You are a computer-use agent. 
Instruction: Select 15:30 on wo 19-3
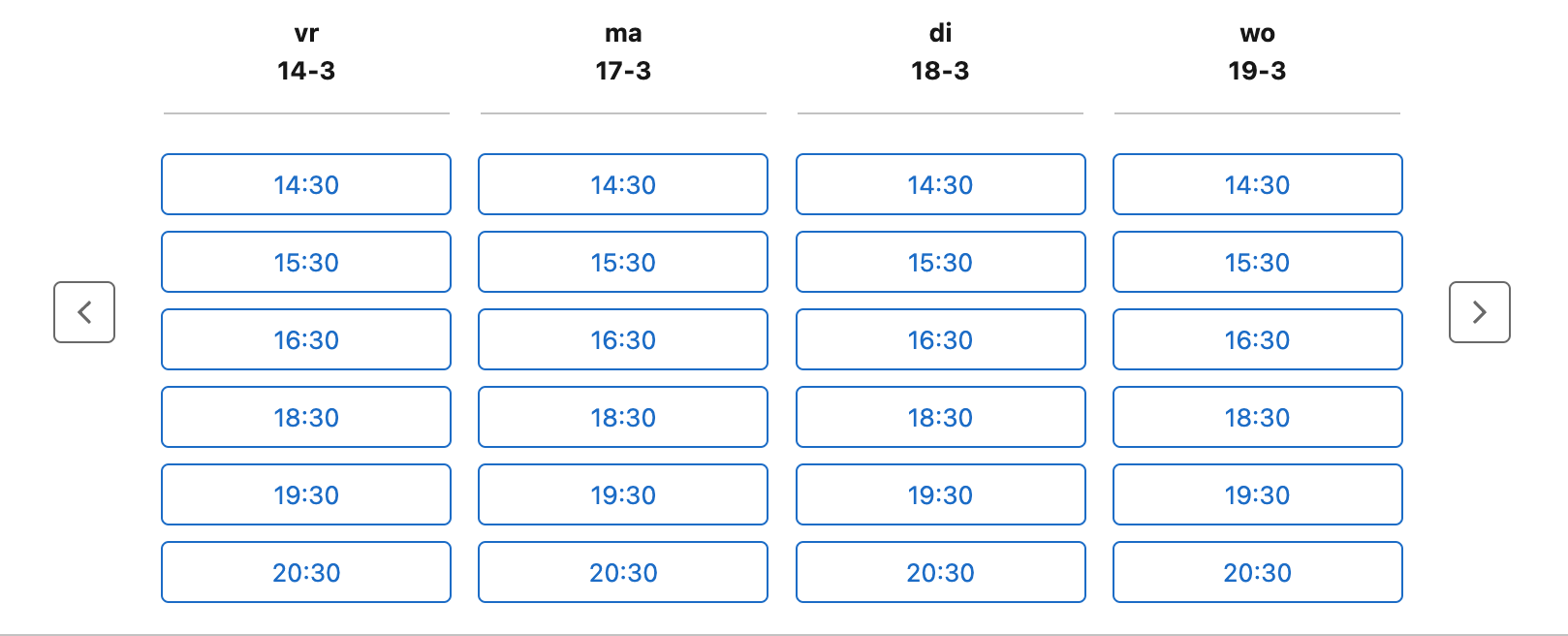coord(1257,262)
